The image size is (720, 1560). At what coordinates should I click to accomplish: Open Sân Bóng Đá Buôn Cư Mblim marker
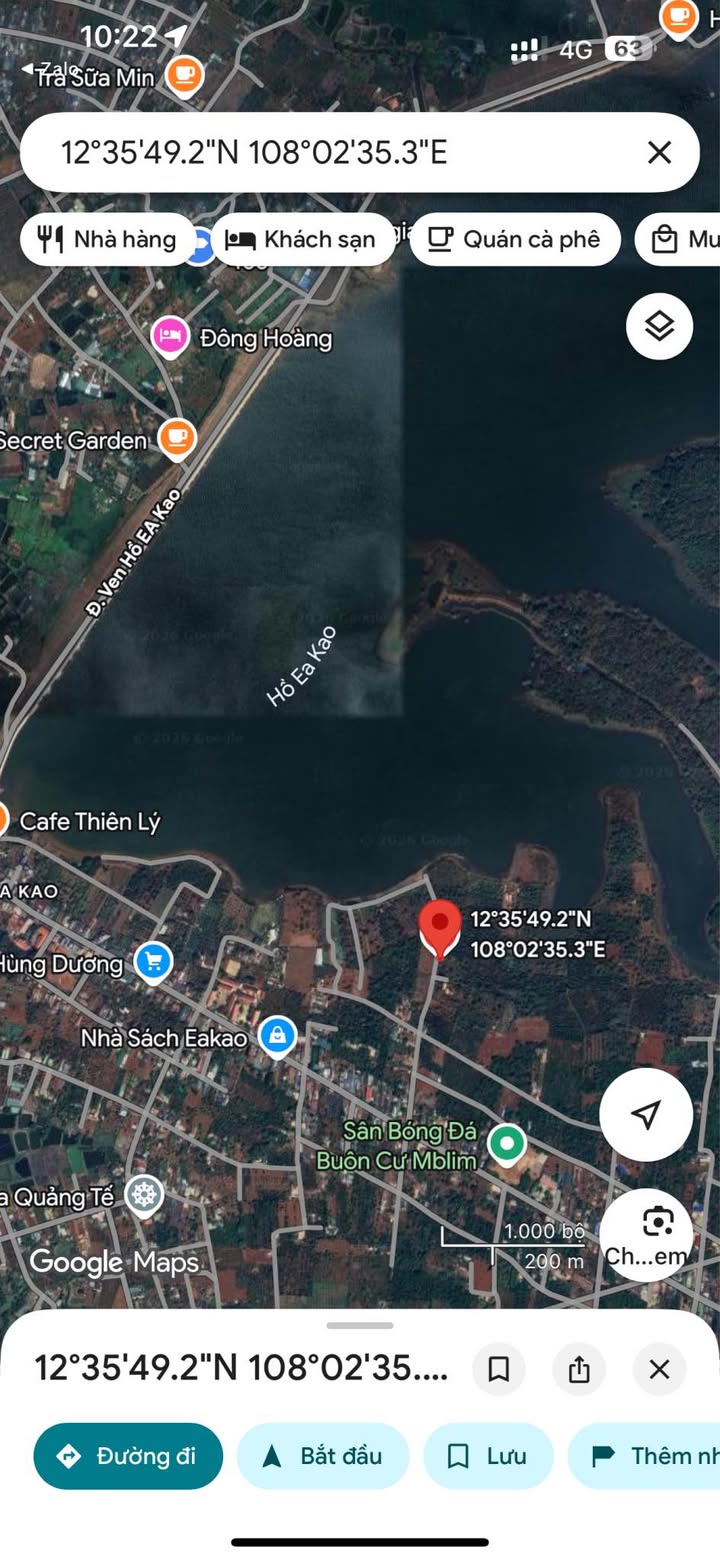pyautogui.click(x=506, y=1143)
